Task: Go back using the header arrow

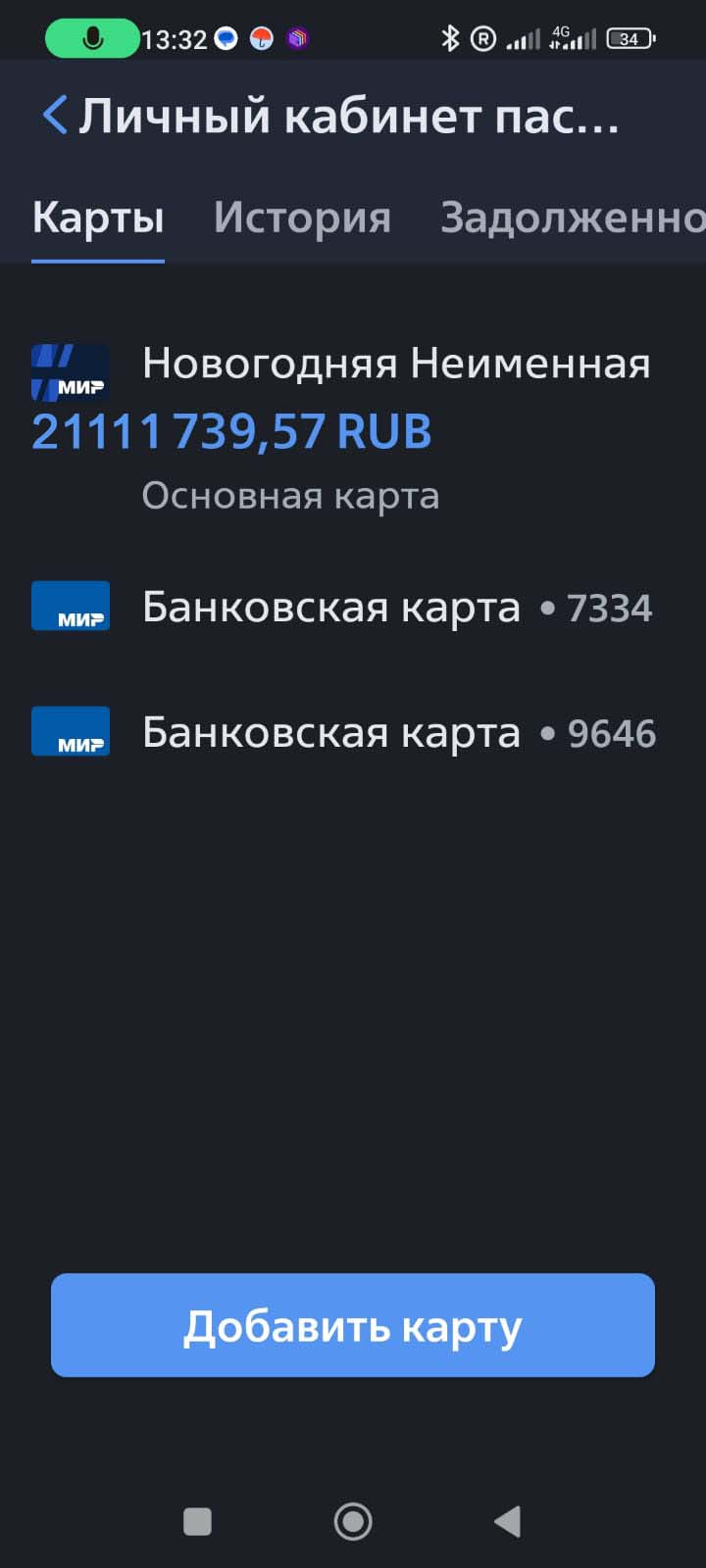Action: pos(55,116)
